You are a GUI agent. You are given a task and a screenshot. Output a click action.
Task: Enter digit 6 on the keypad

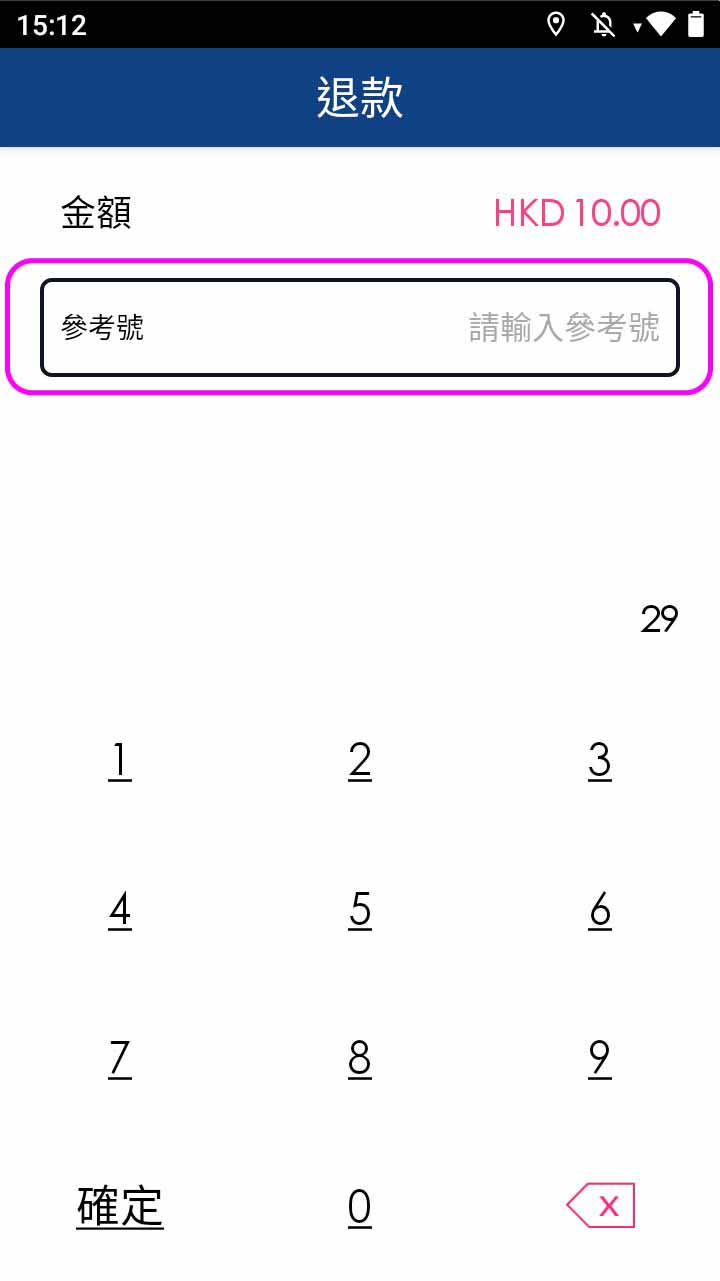(600, 910)
